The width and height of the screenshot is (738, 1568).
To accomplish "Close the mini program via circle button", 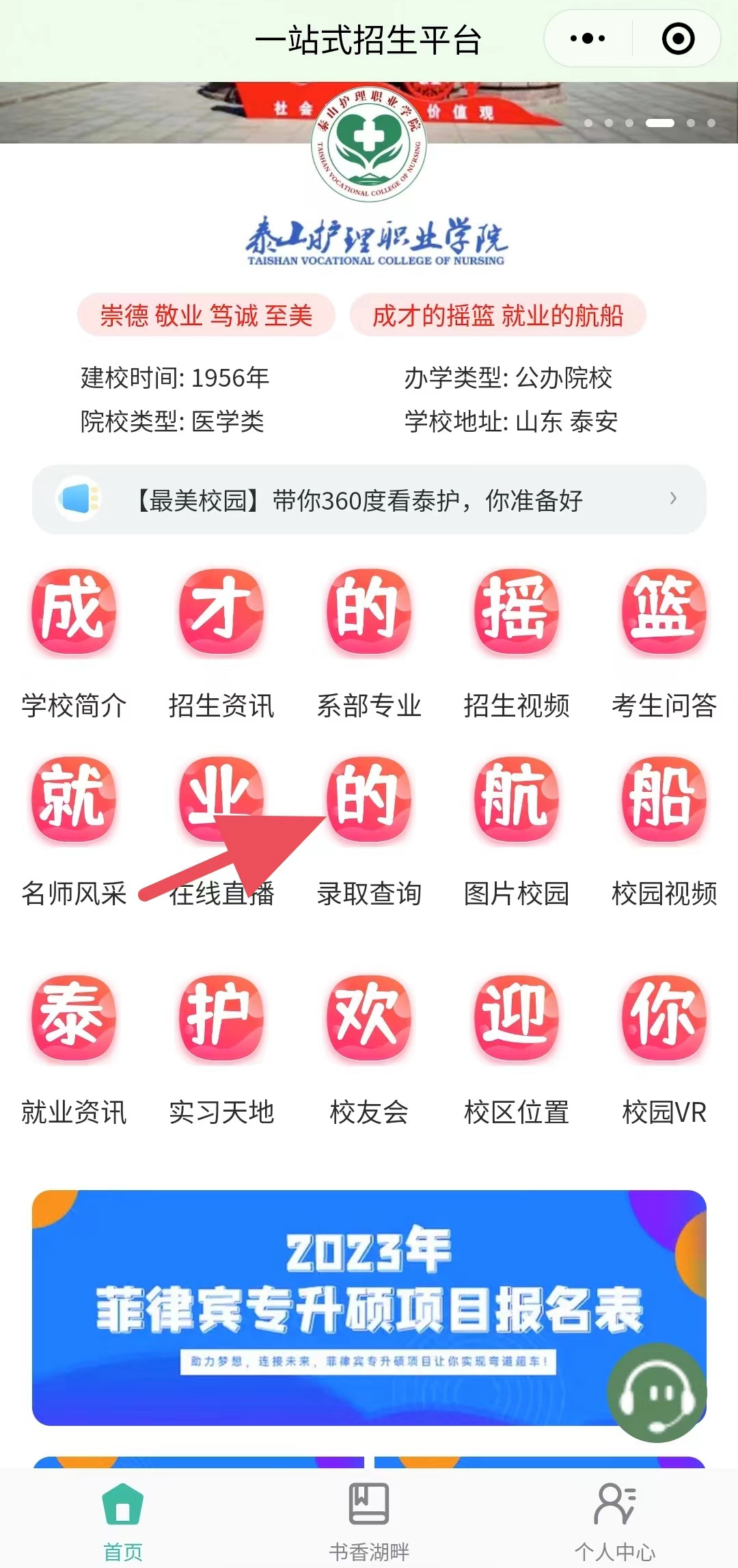I will pos(678,39).
